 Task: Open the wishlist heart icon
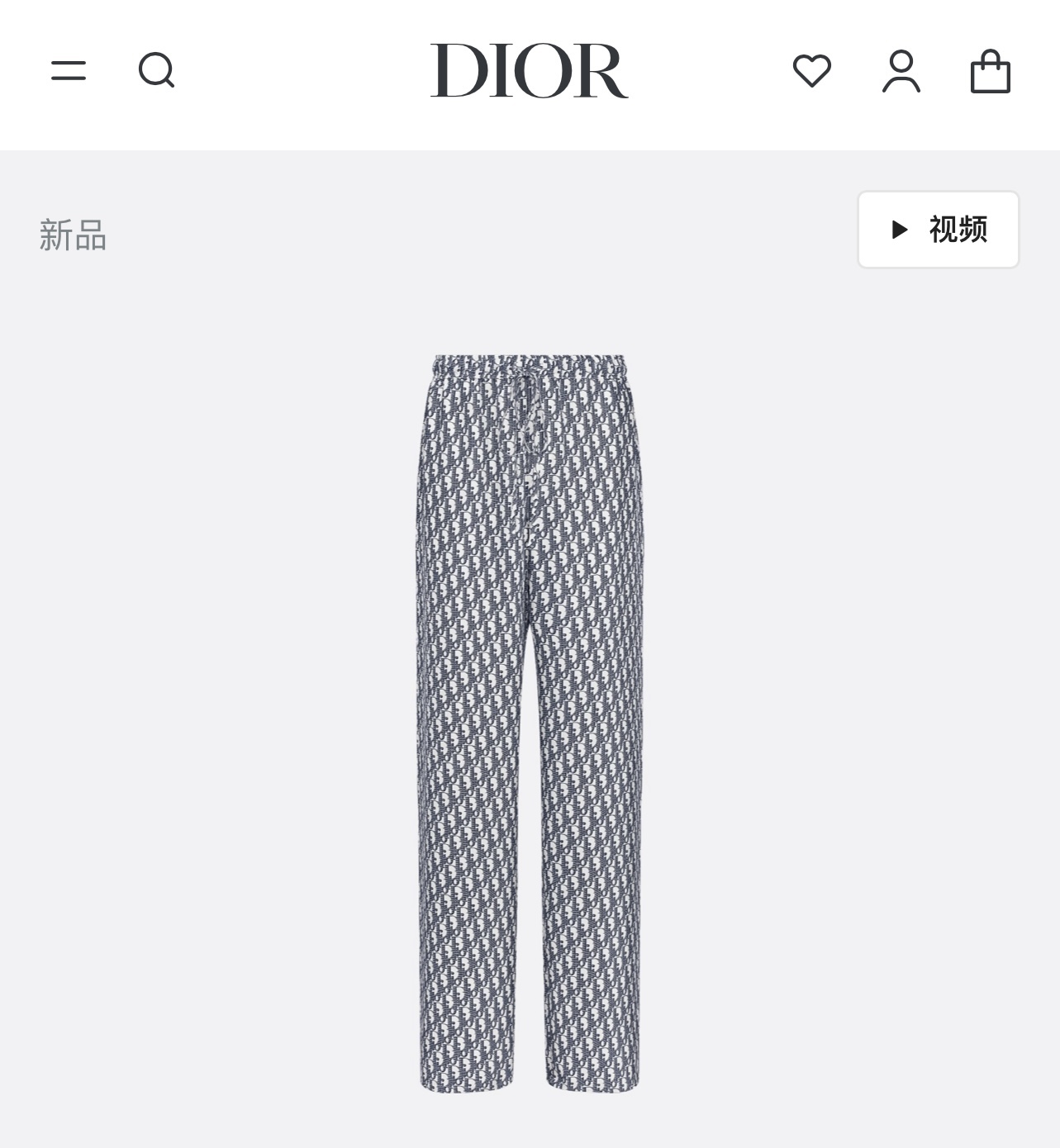click(x=812, y=70)
